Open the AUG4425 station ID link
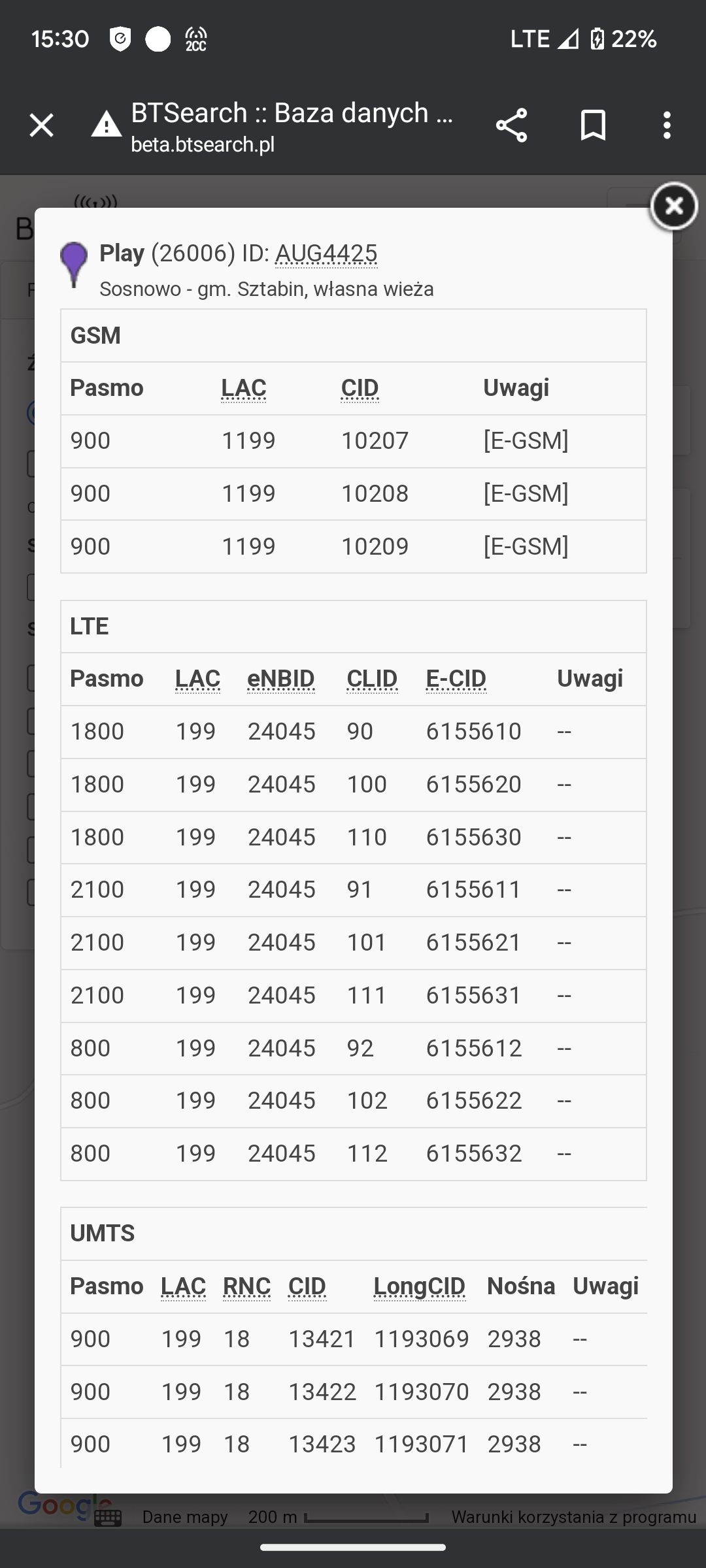This screenshot has width=706, height=1568. tap(326, 253)
